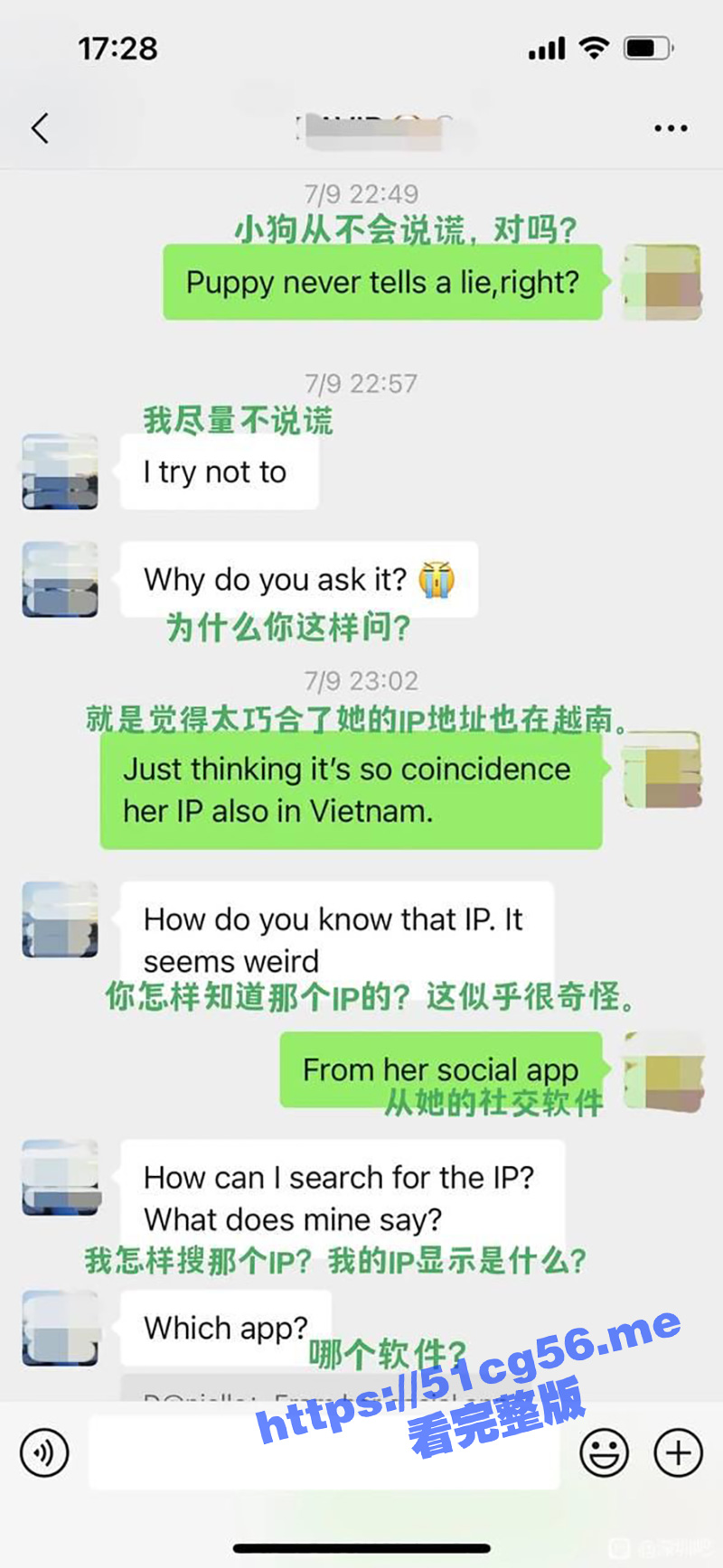The image size is (723, 1568).
Task: Open own avatar beside "From her social app"
Action: (x=663, y=1071)
